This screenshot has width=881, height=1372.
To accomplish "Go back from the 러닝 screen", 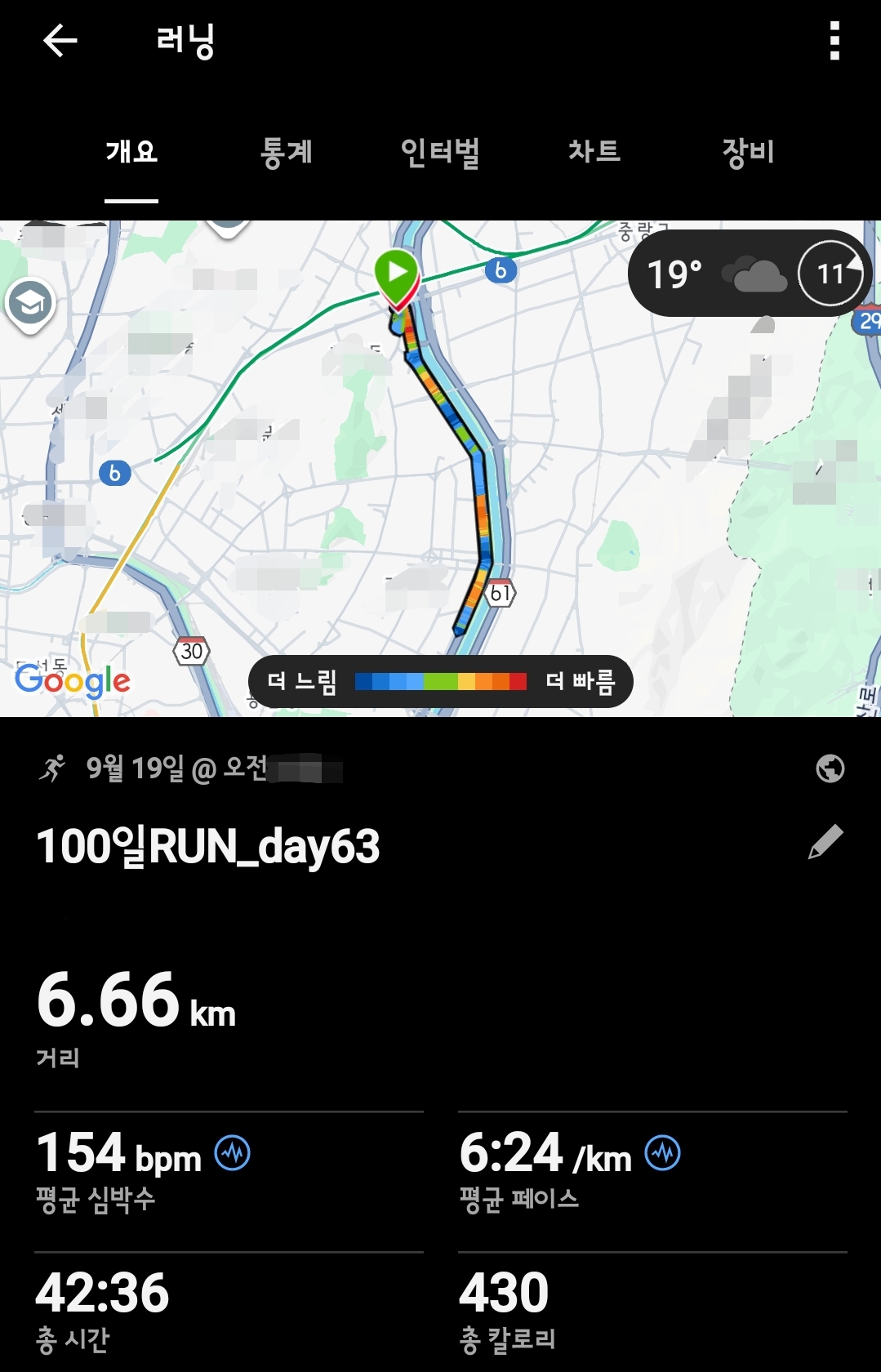I will (60, 40).
